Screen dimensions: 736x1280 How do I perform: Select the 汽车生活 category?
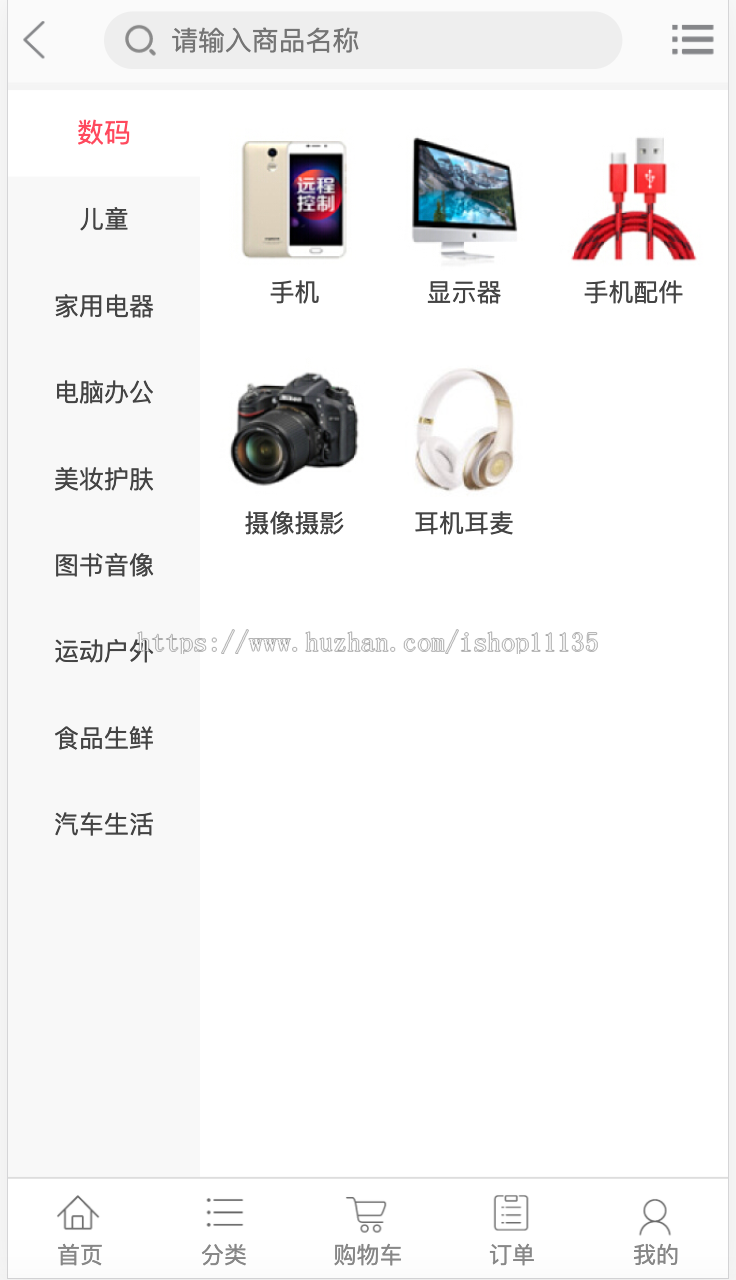tap(104, 824)
